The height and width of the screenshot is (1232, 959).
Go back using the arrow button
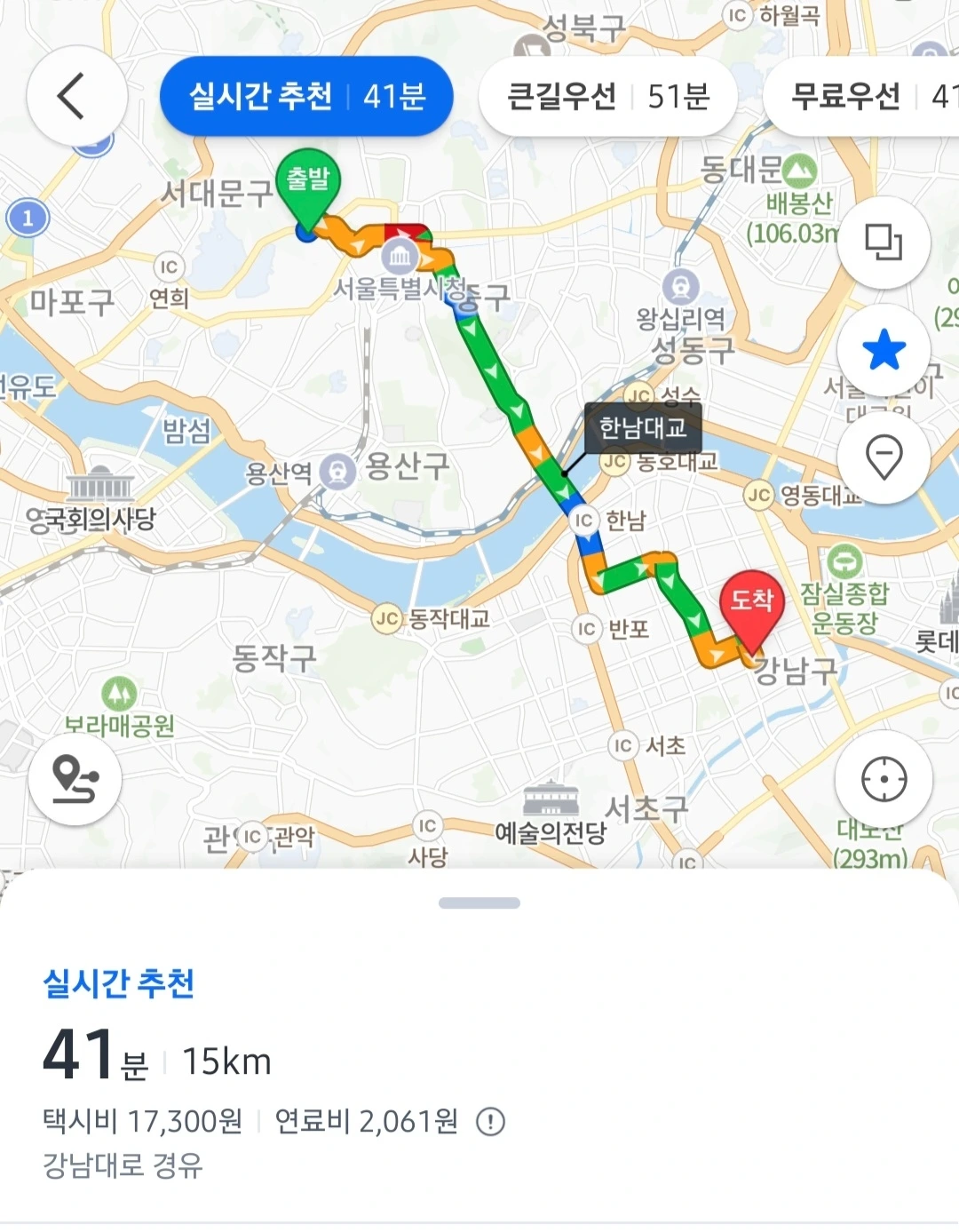pos(76,96)
